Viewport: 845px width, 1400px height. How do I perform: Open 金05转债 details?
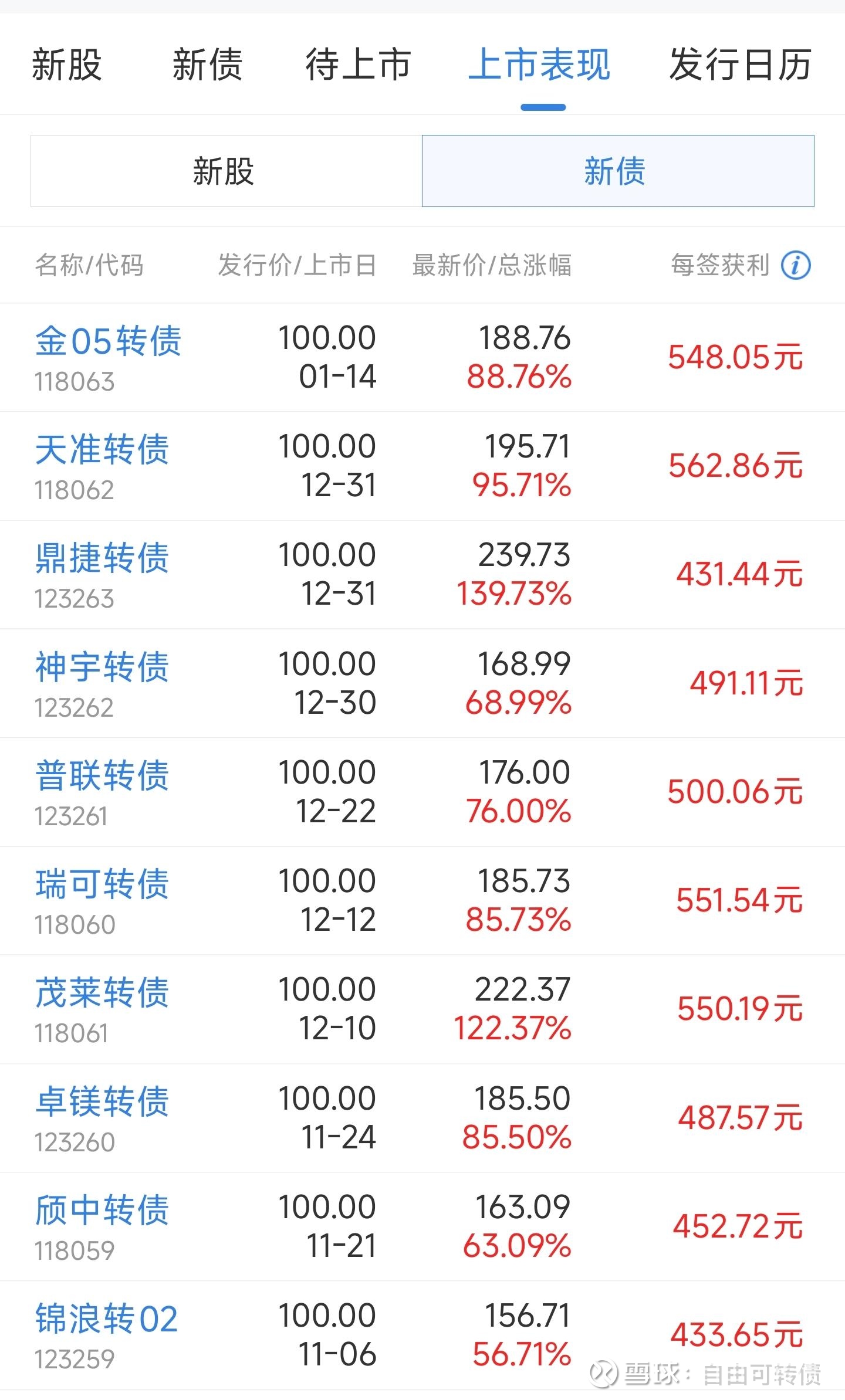click(x=109, y=342)
